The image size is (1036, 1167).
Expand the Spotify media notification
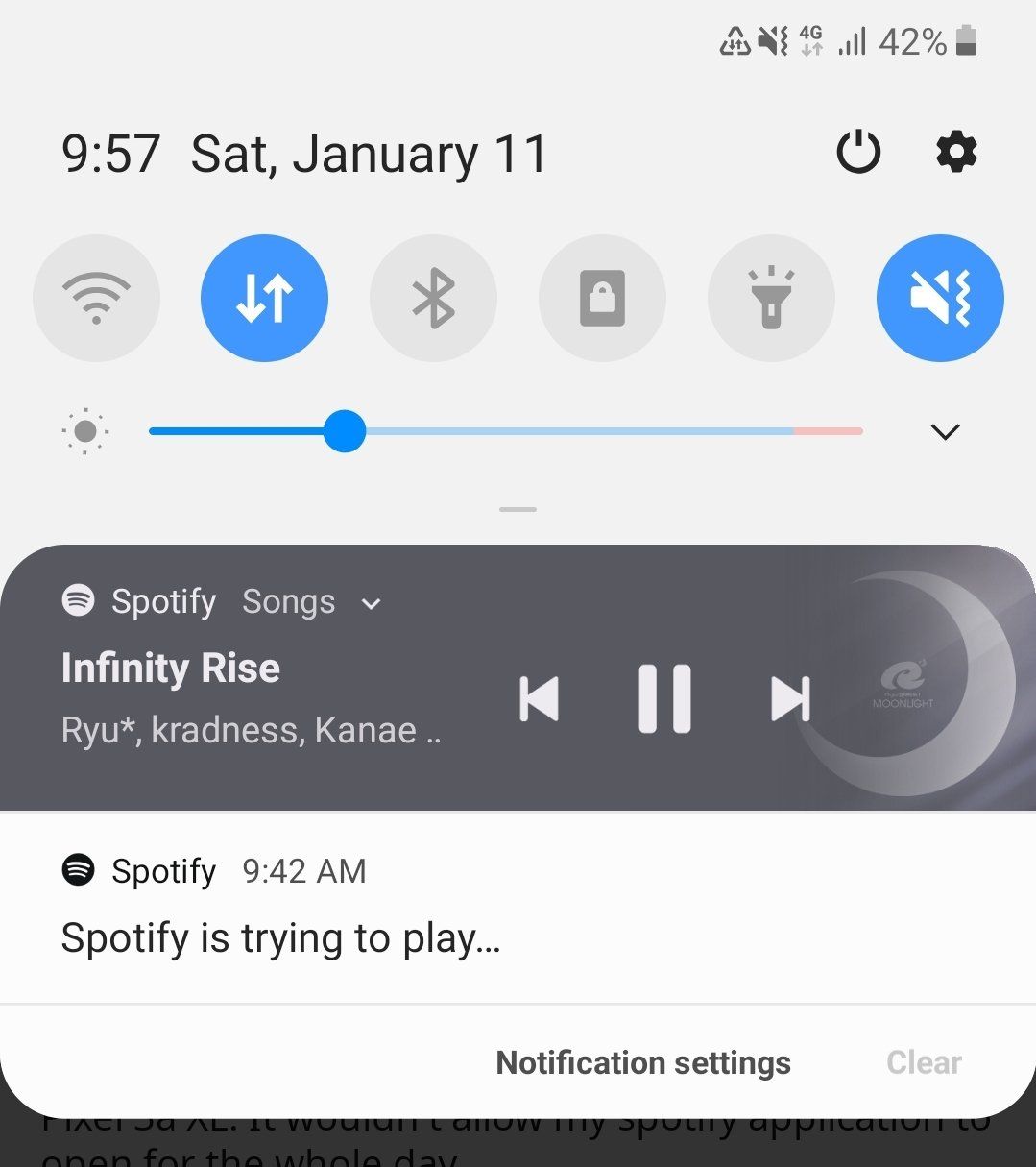tap(372, 604)
